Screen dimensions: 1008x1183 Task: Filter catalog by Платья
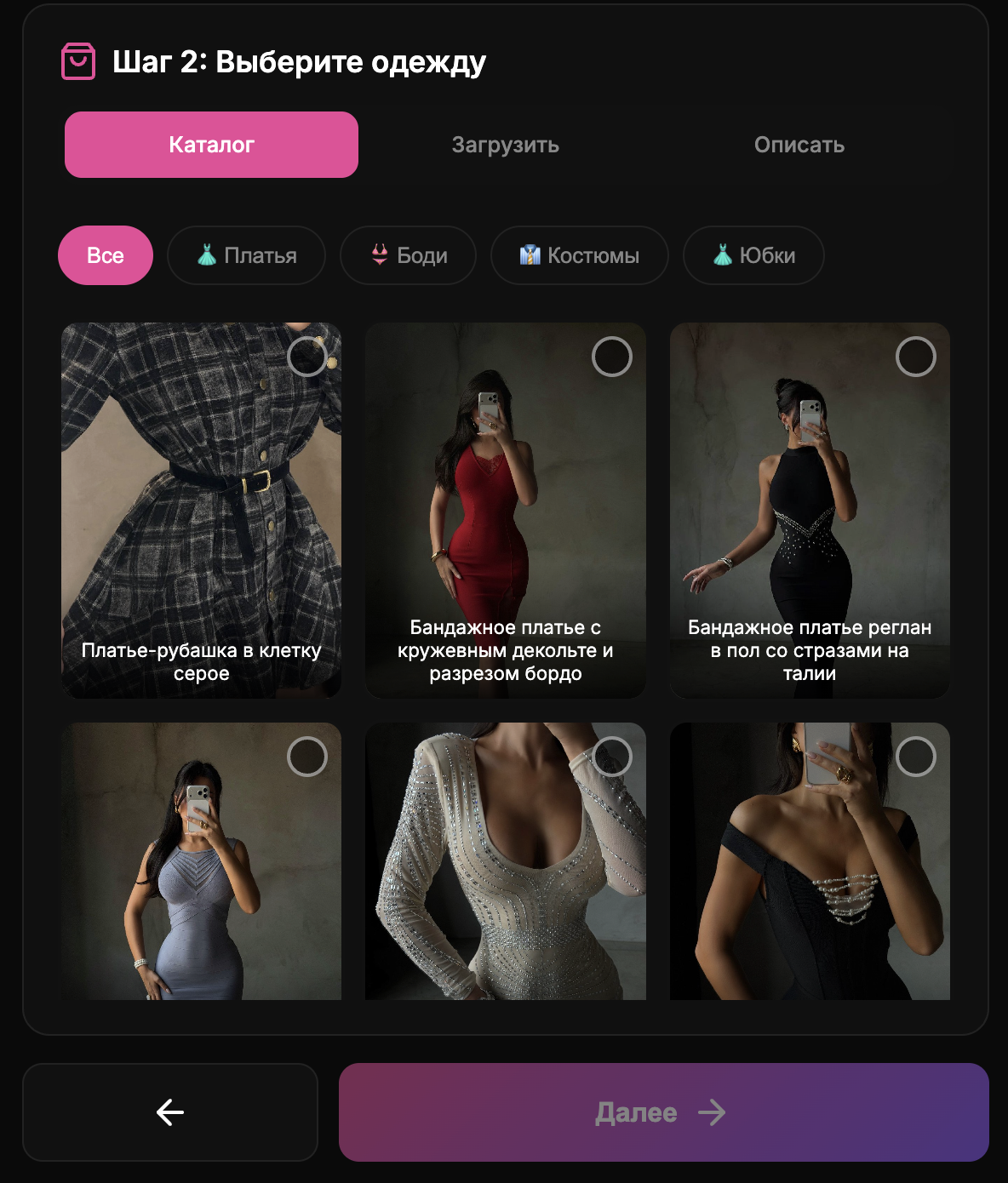[246, 255]
